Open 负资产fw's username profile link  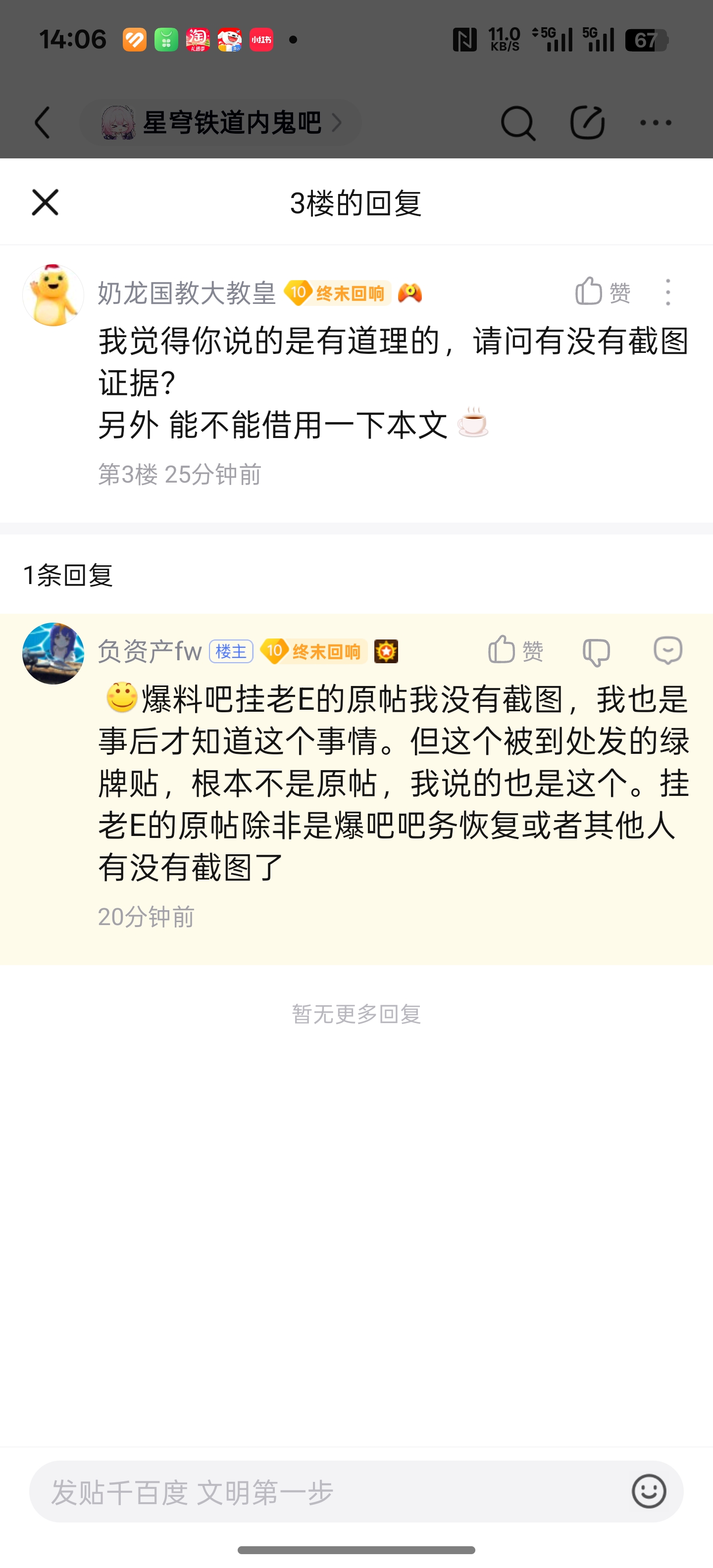pyautogui.click(x=150, y=651)
